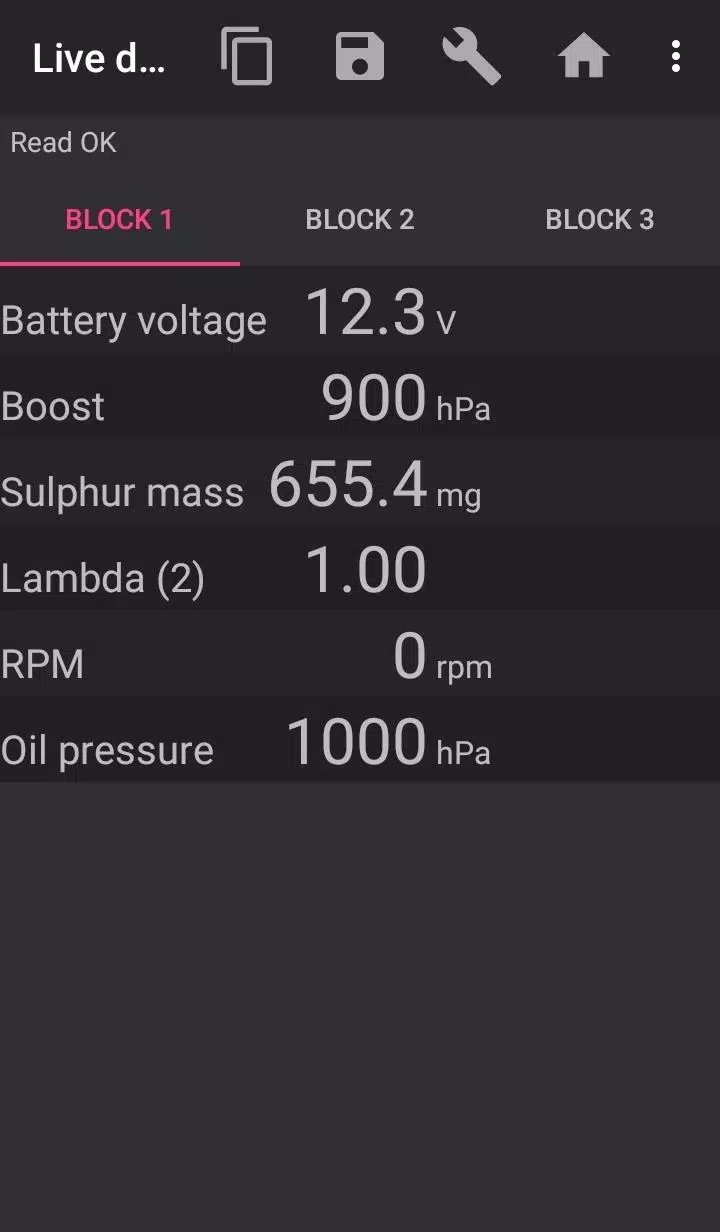The width and height of the screenshot is (720, 1232).
Task: Select the active BLOCK 1 tab
Action: click(120, 219)
